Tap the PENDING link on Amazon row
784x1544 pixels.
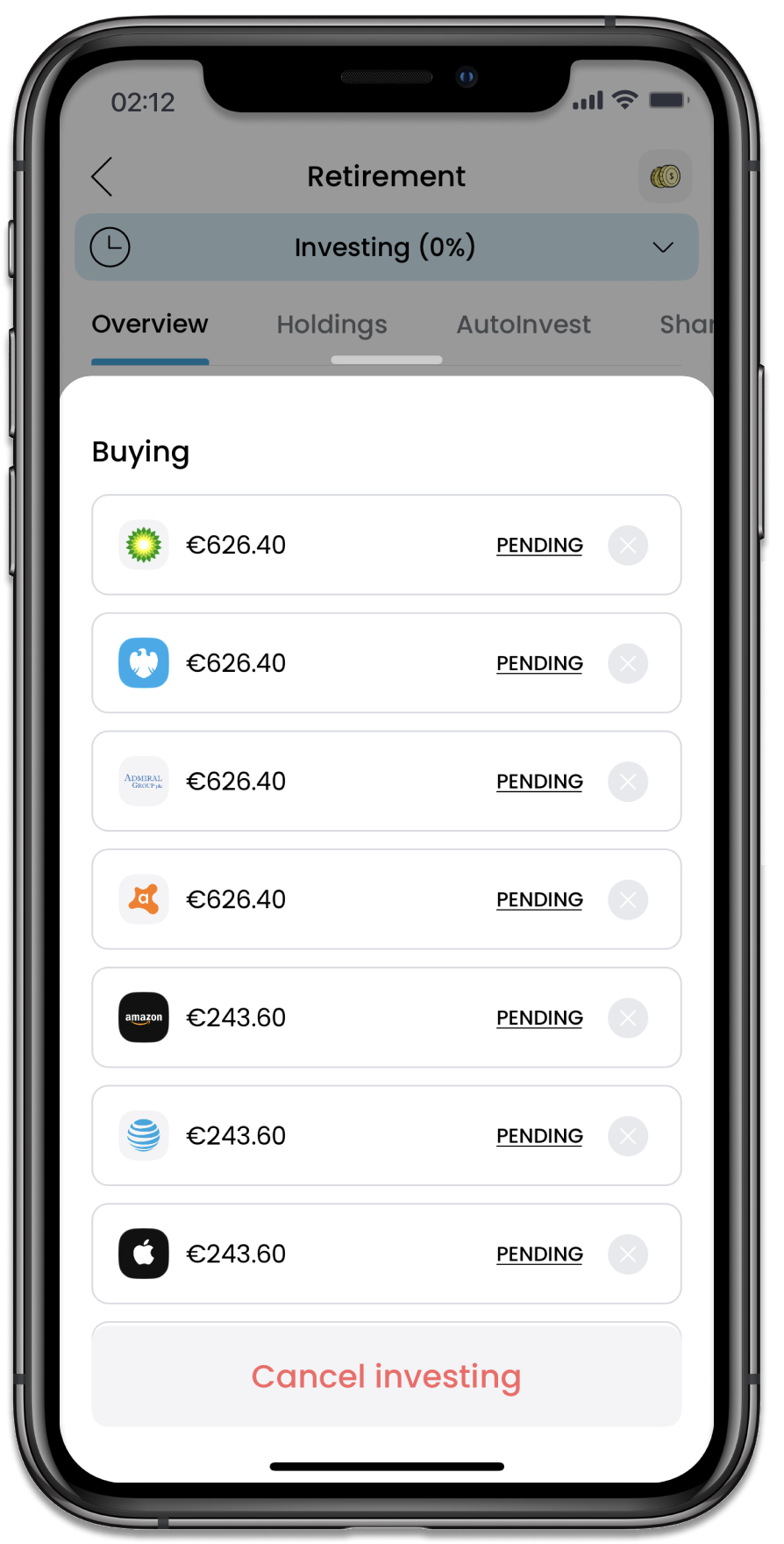click(539, 1018)
